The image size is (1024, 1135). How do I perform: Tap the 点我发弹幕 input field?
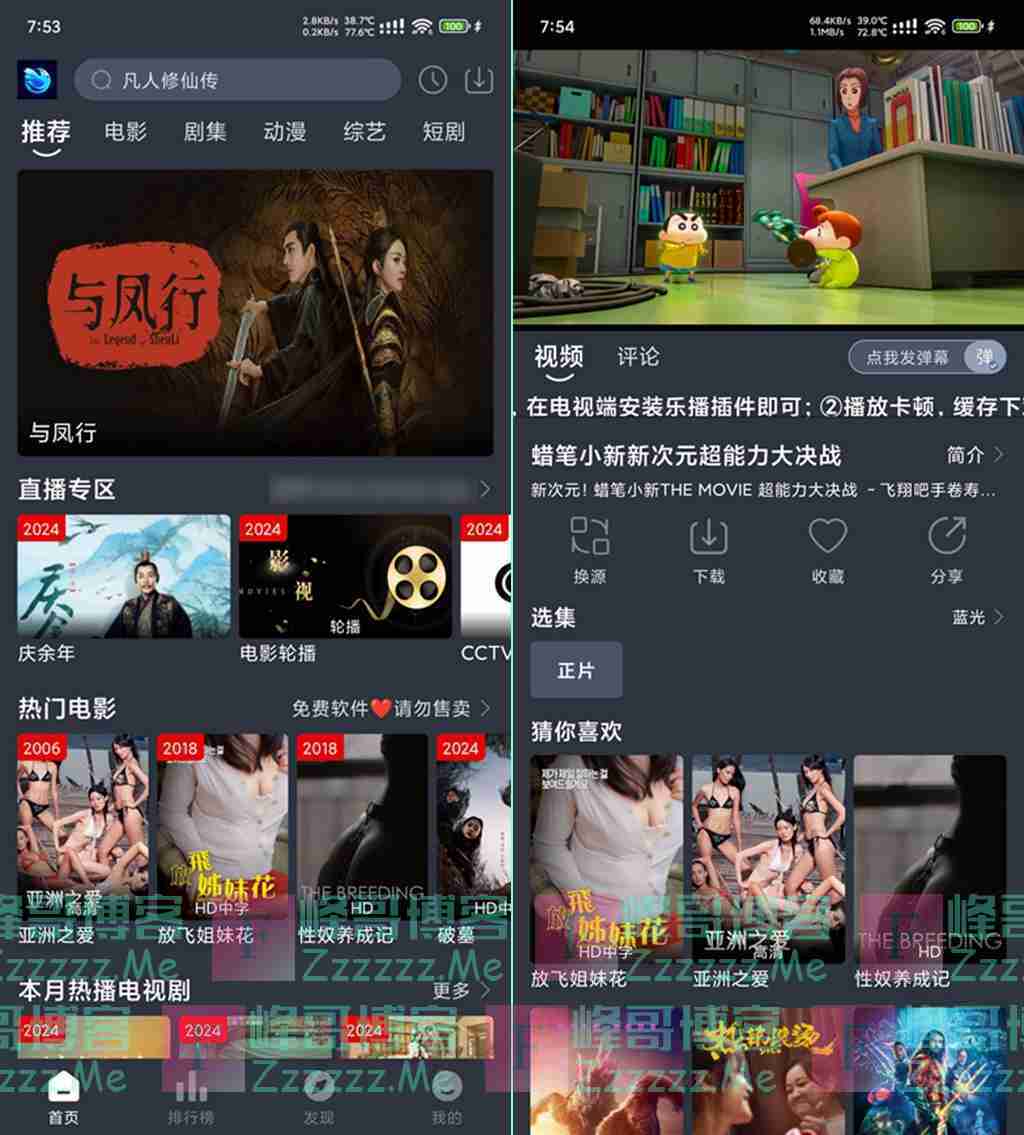pyautogui.click(x=907, y=357)
